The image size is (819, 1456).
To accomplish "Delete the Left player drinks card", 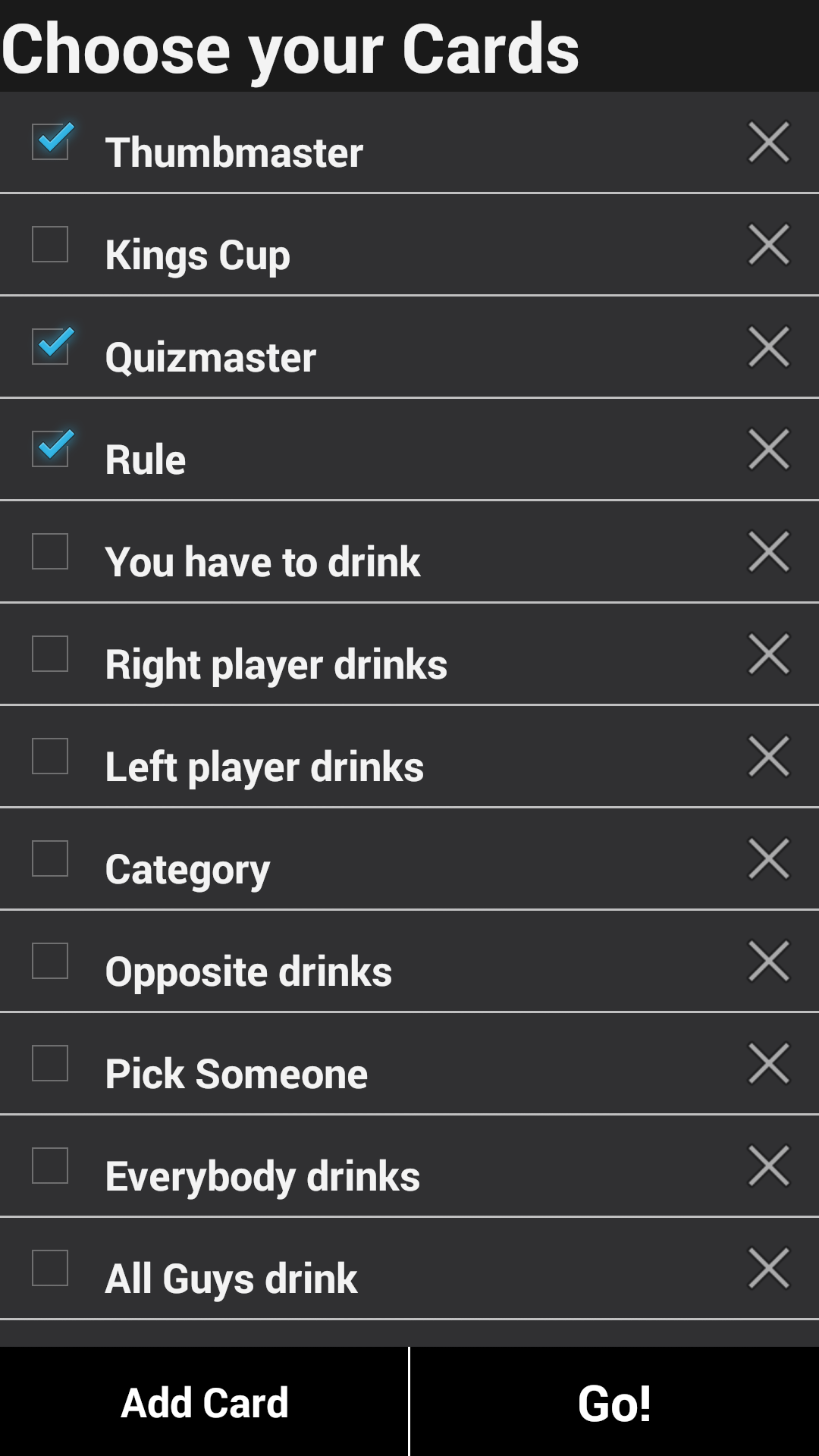I will pyautogui.click(x=768, y=757).
